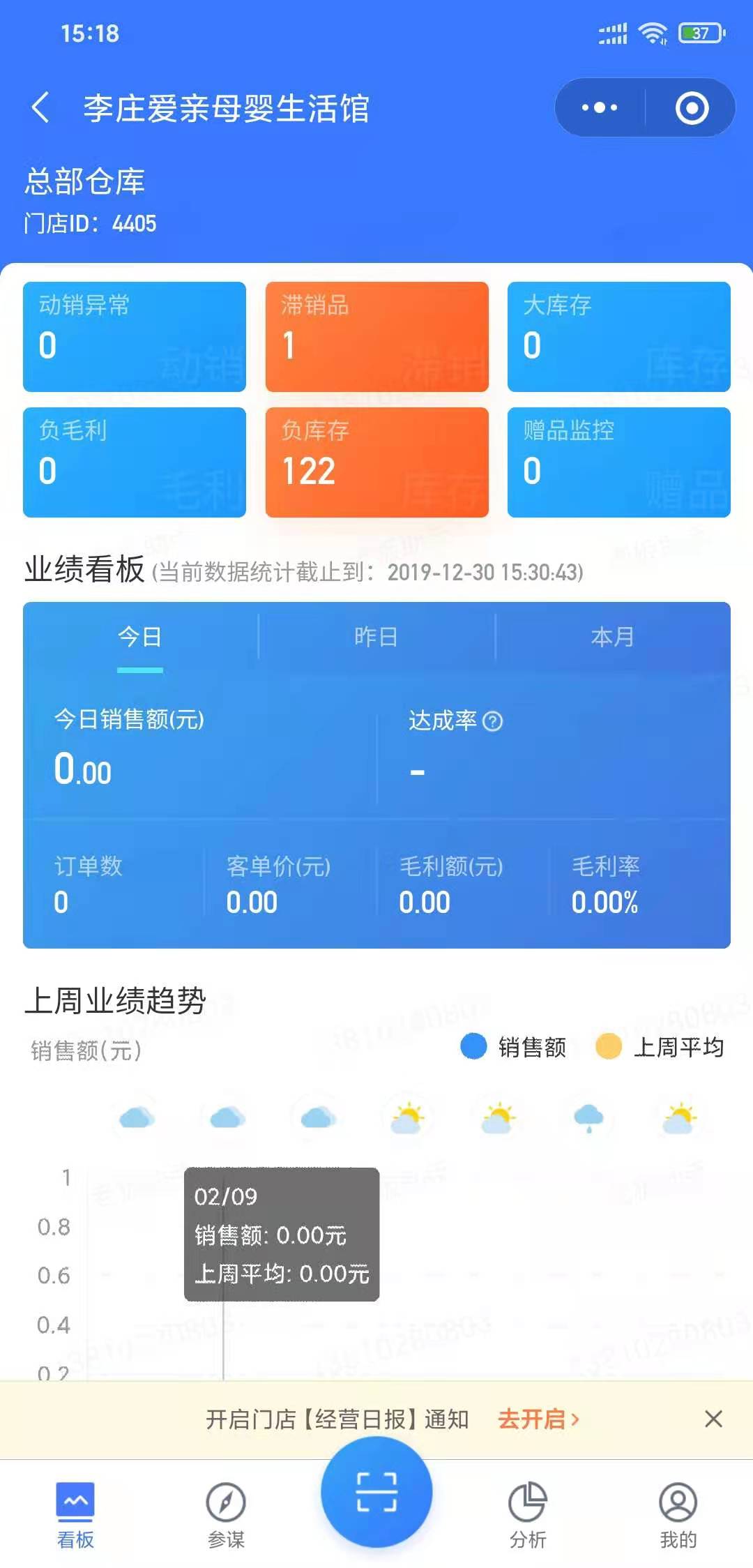Go to the 分析 tab

[x=527, y=1514]
